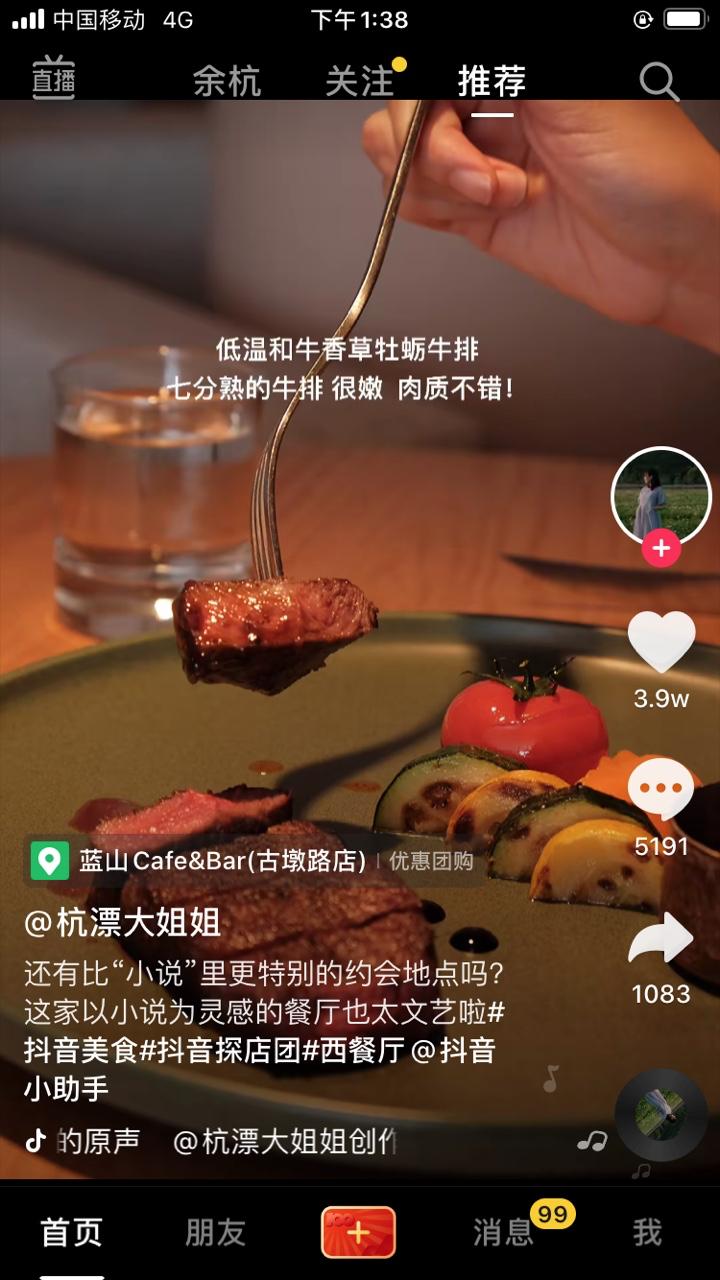Switch to the 余杭 tab
The image size is (720, 1280).
pyautogui.click(x=226, y=81)
